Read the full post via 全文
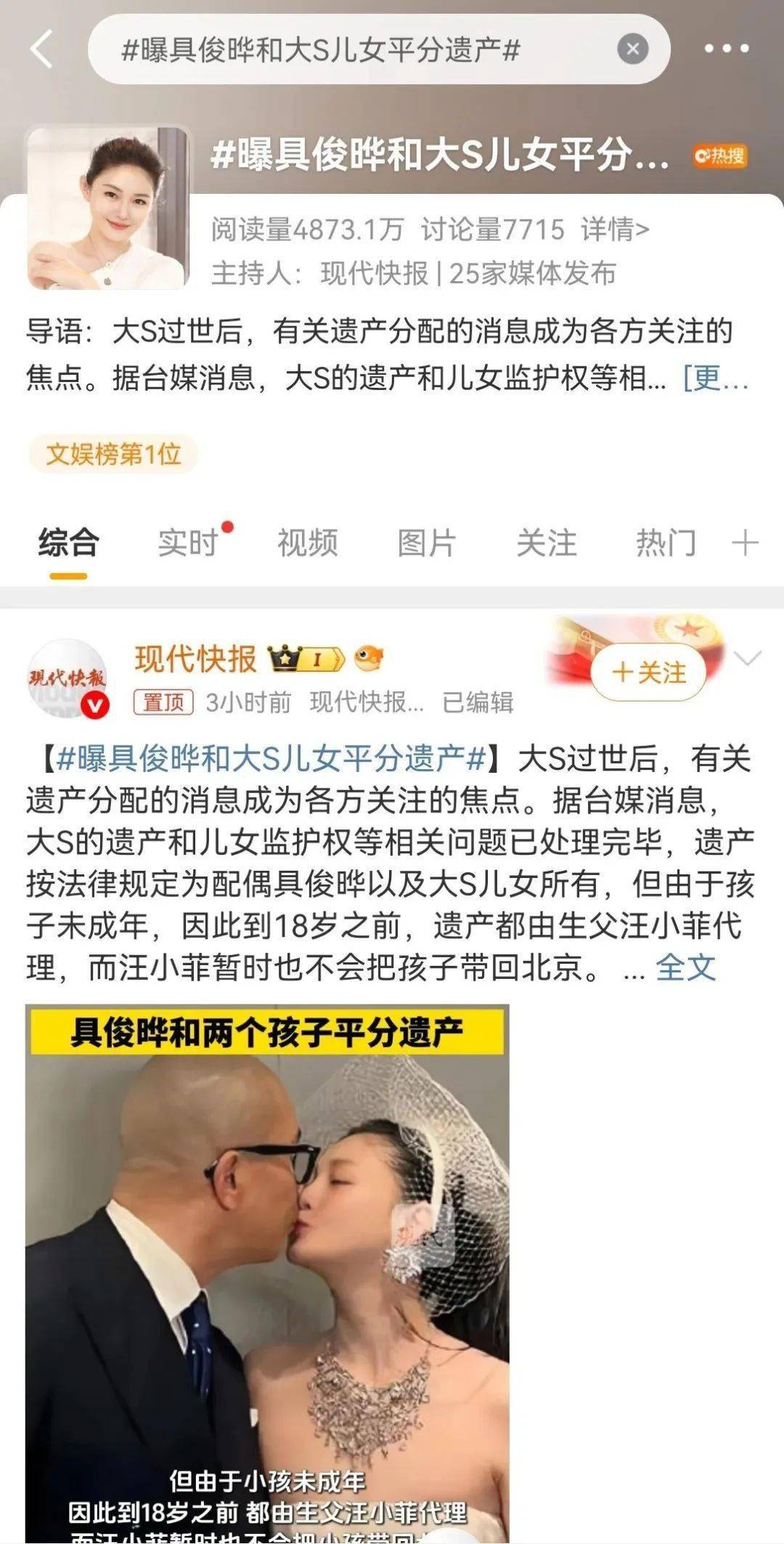 [685, 967]
